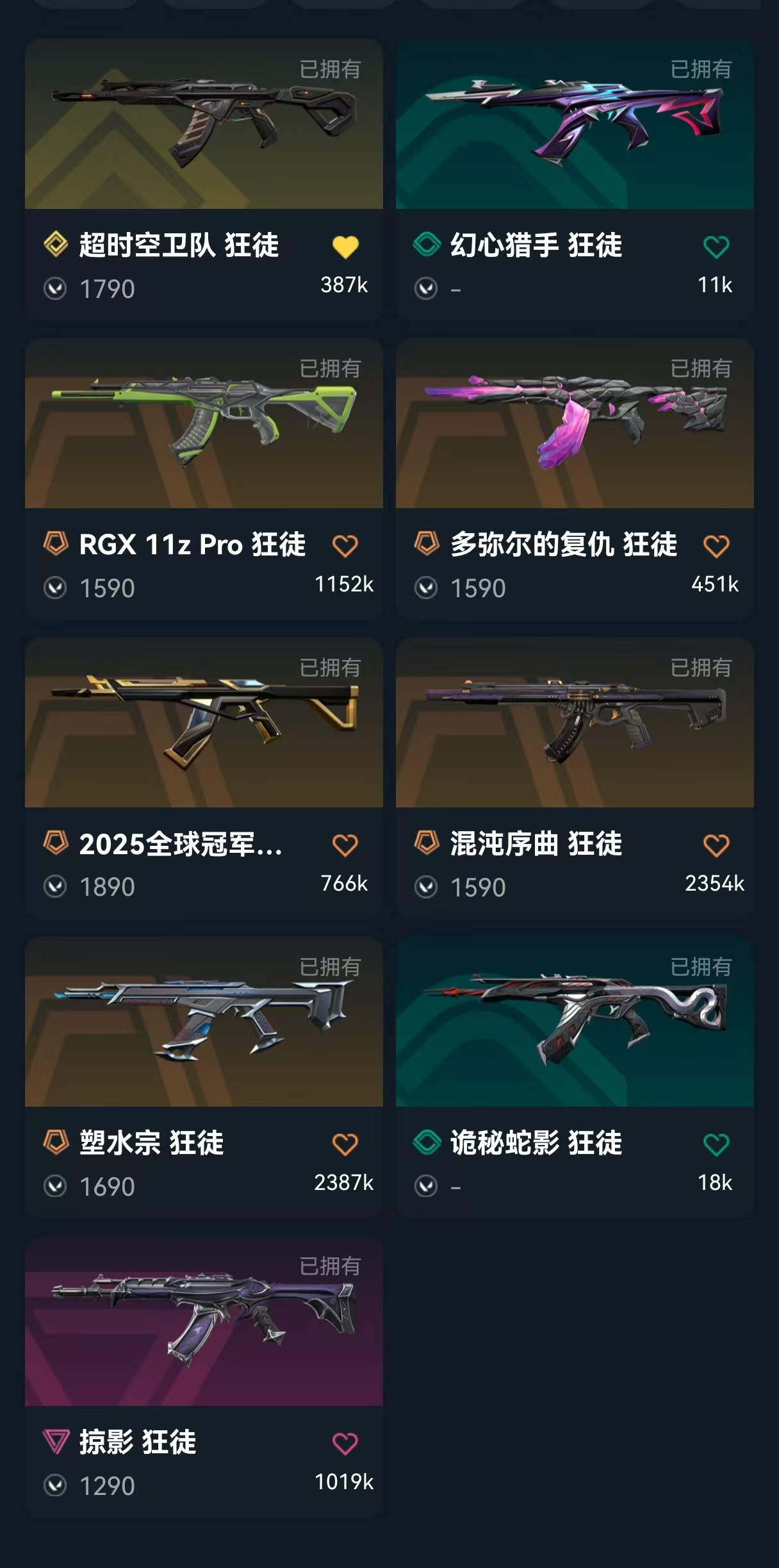
Task: Favorite the RGX 11z Pro 狂徒 skin
Action: [x=345, y=546]
